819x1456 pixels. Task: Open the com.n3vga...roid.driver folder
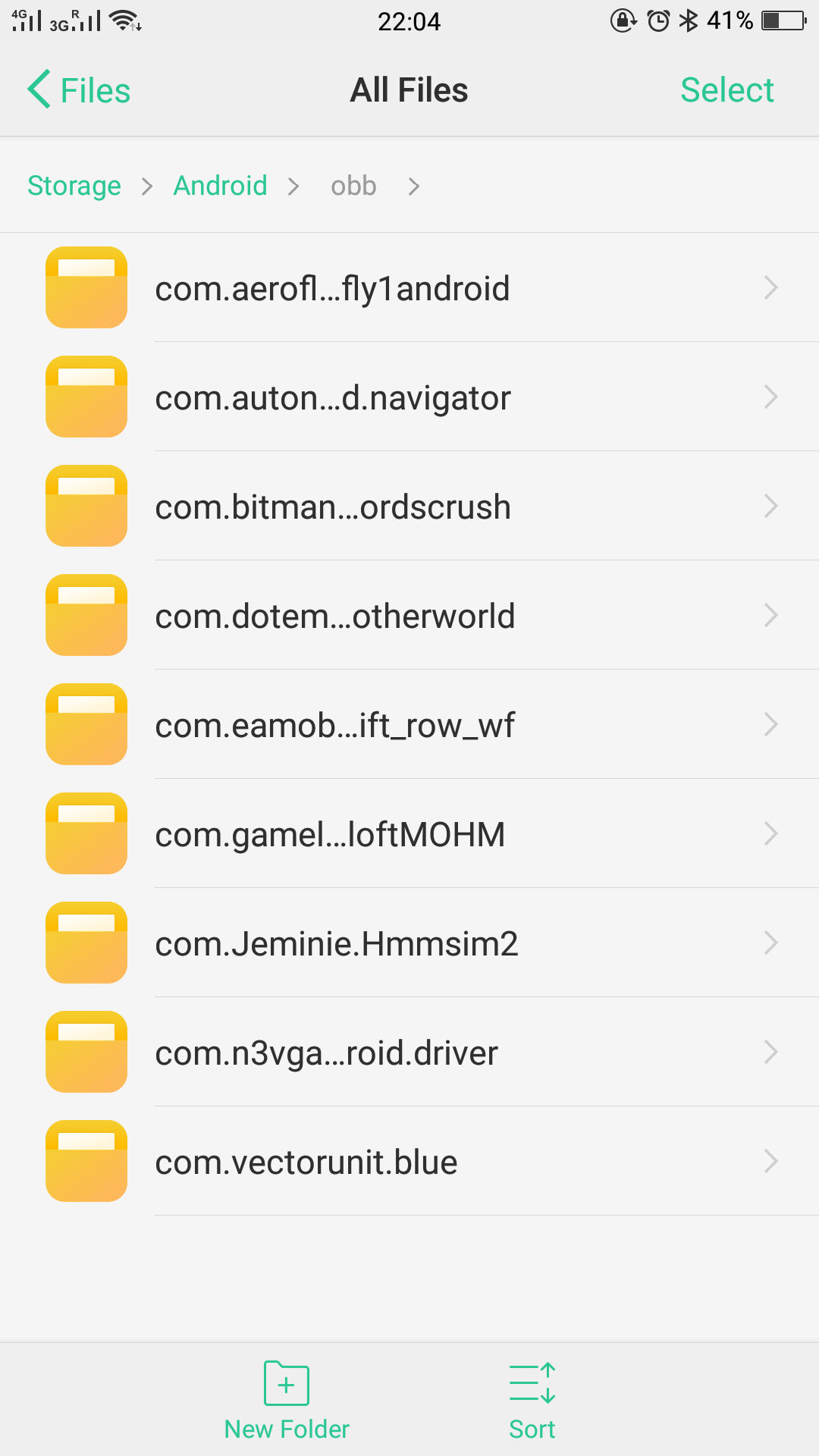coord(409,1053)
